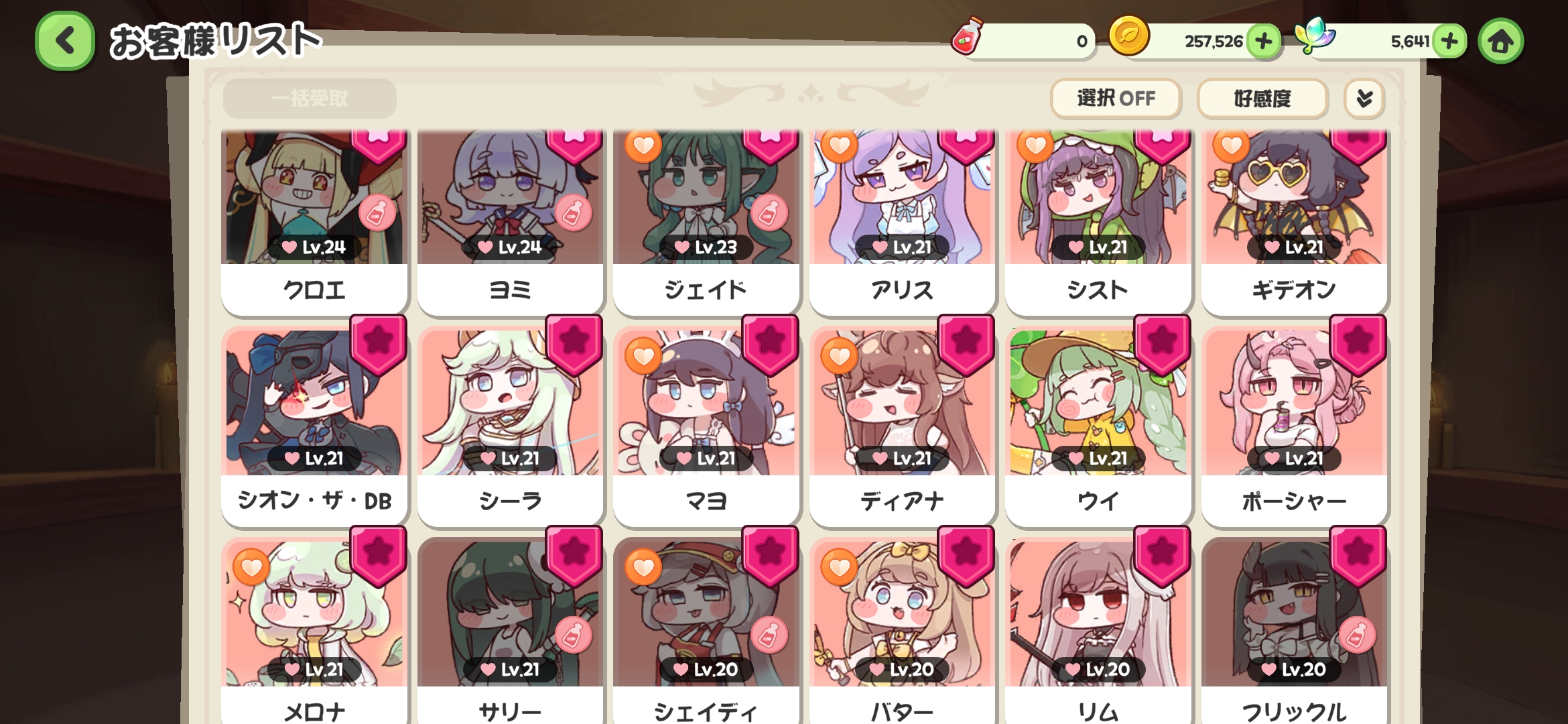1568x724 pixels.
Task: Add more gold coins with the plus button
Action: click(x=1264, y=42)
